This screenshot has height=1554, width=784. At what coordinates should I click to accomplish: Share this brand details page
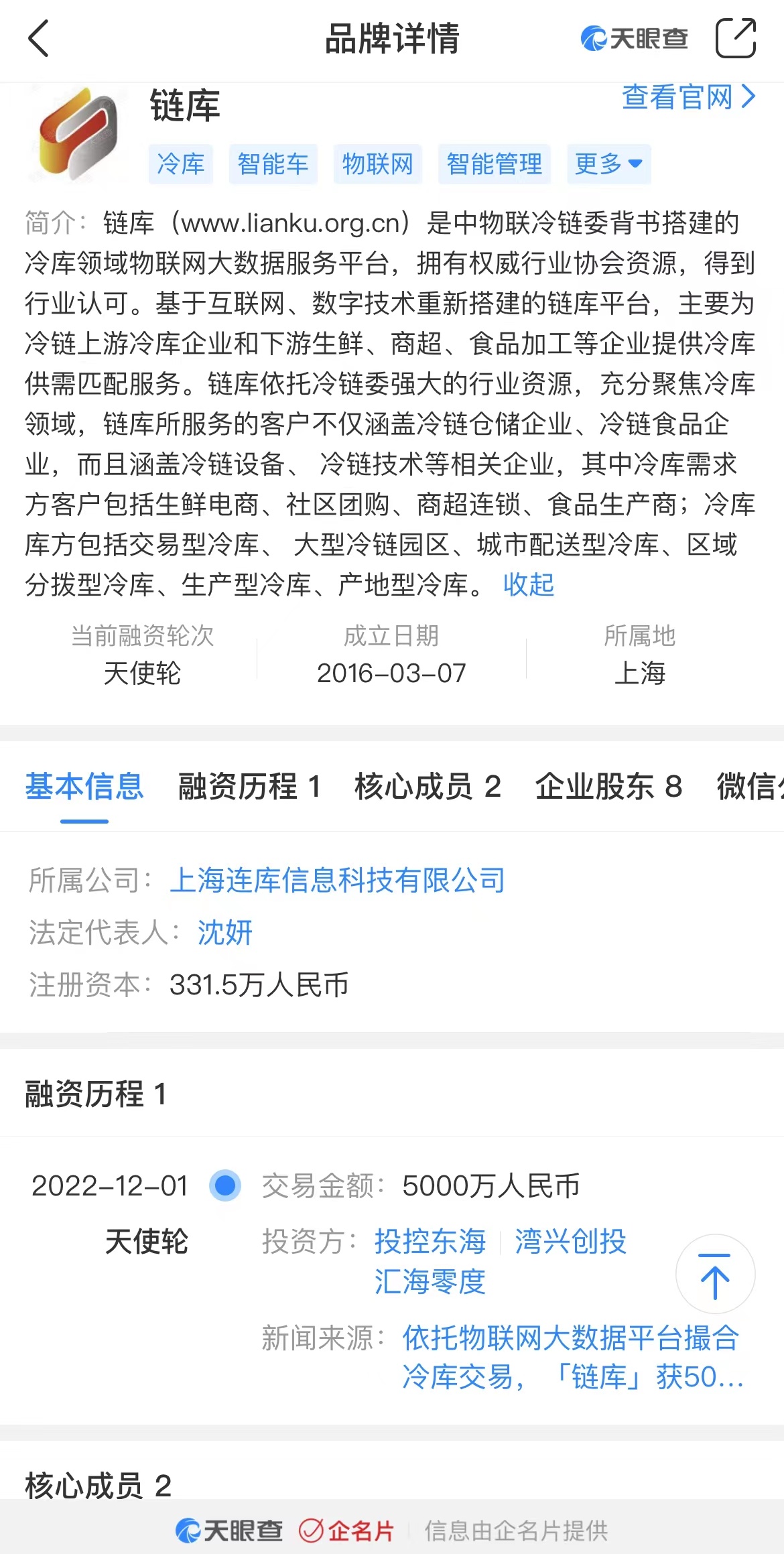pos(735,38)
